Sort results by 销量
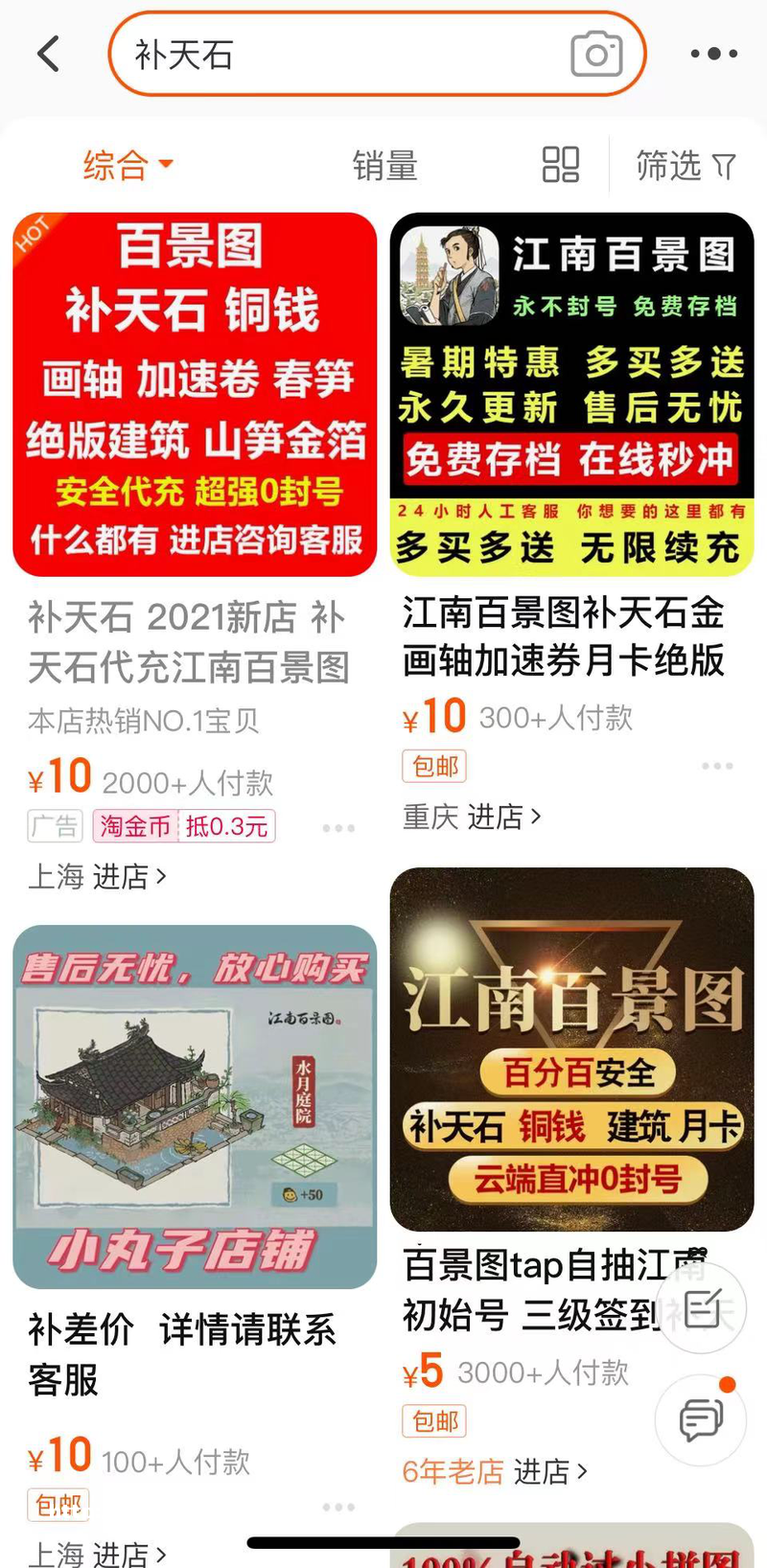Viewport: 767px width, 1568px height. pyautogui.click(x=384, y=166)
